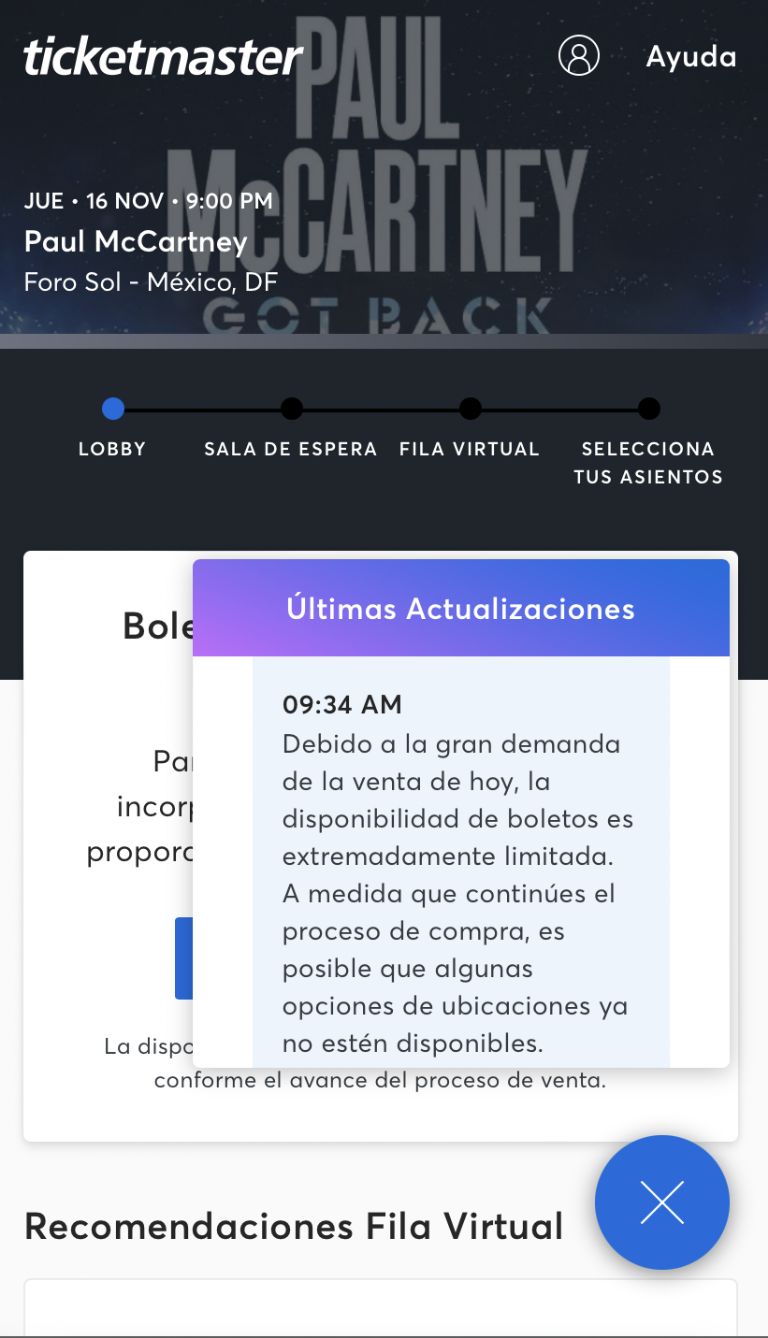Expand the Recomendaciones Fila Virtual section
Image resolution: width=768 pixels, height=1338 pixels.
(x=294, y=1225)
